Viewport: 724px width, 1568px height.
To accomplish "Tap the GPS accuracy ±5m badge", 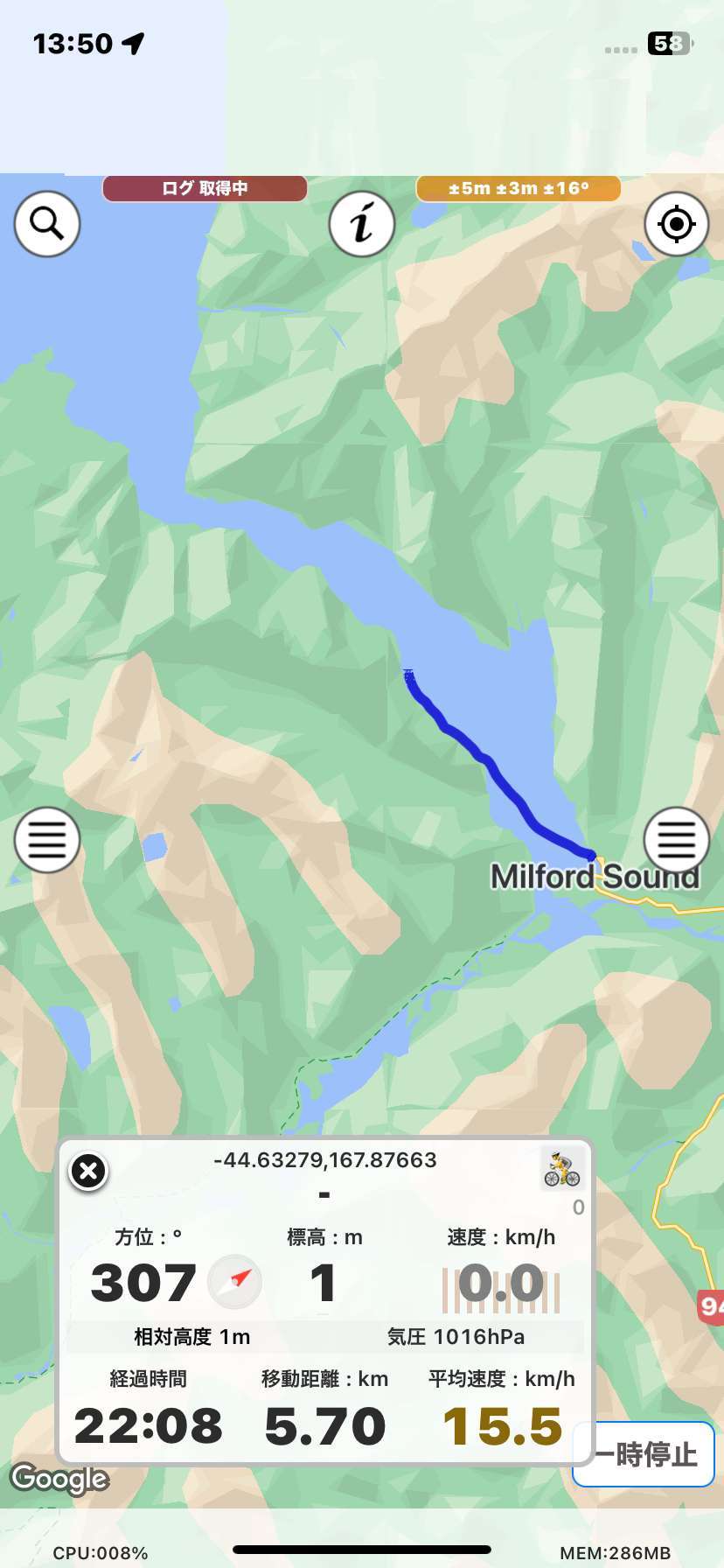I will tap(519, 188).
